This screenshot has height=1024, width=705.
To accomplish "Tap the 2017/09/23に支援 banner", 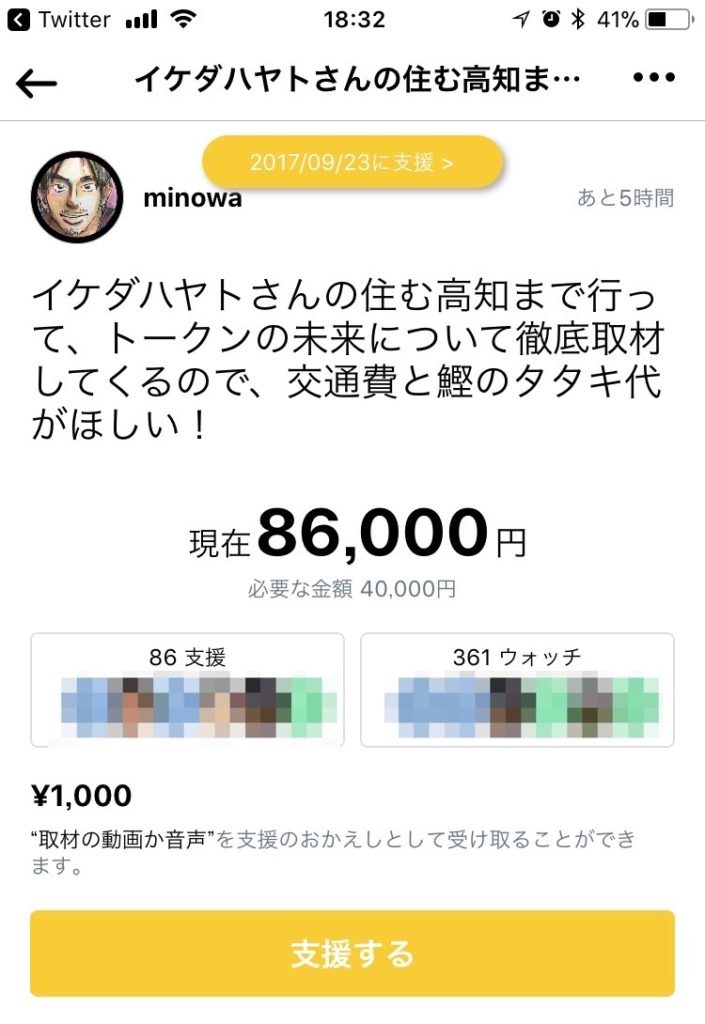I will coord(352,162).
